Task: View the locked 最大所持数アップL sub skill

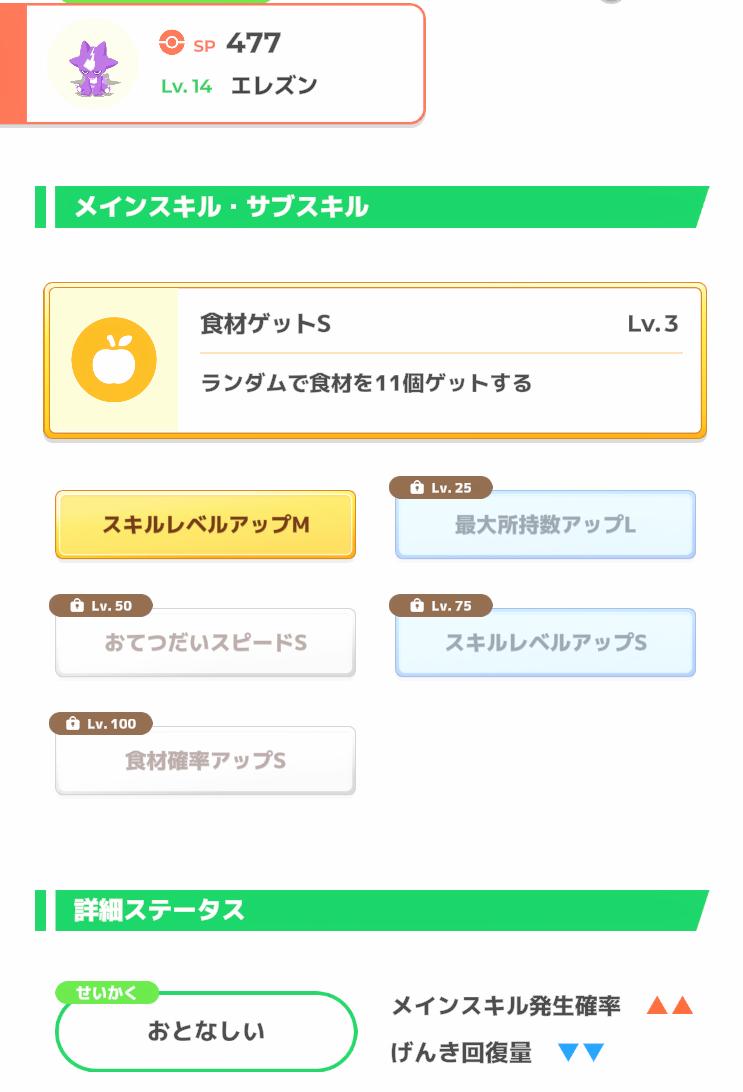Action: point(545,525)
